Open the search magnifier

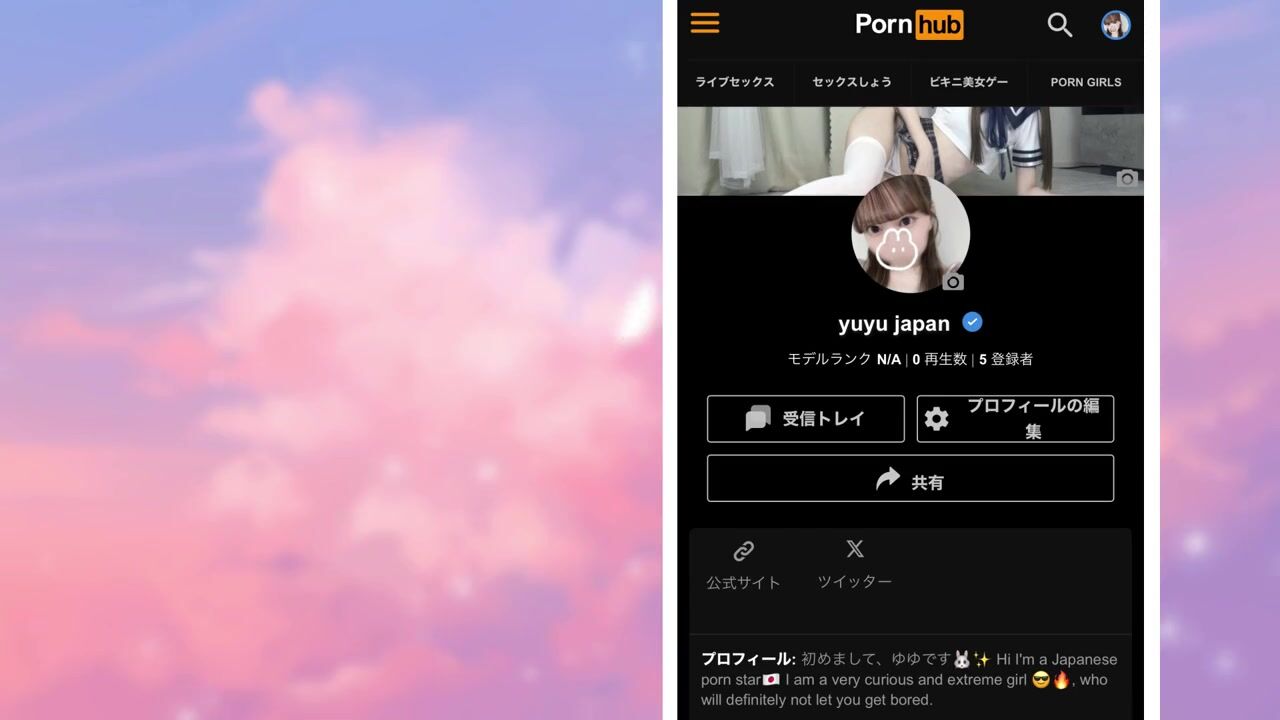point(1059,25)
